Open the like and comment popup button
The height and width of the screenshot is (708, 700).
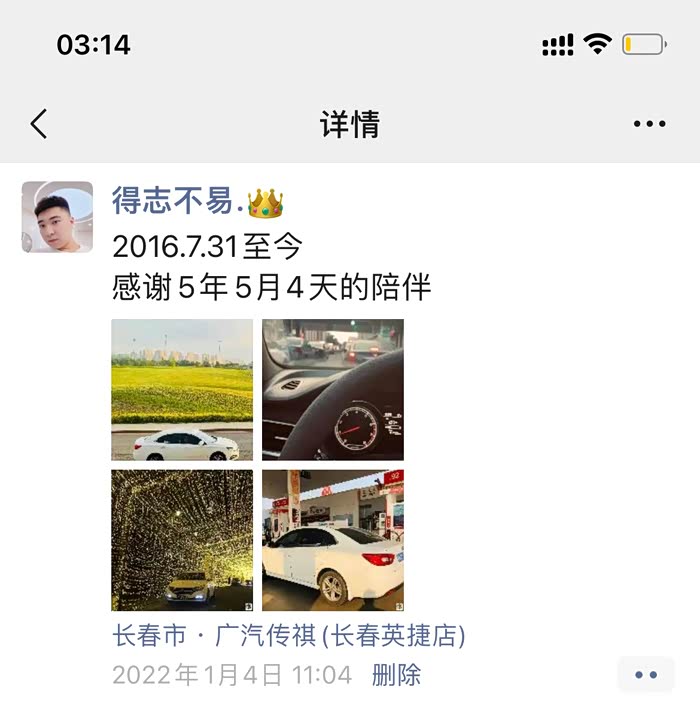coord(646,675)
